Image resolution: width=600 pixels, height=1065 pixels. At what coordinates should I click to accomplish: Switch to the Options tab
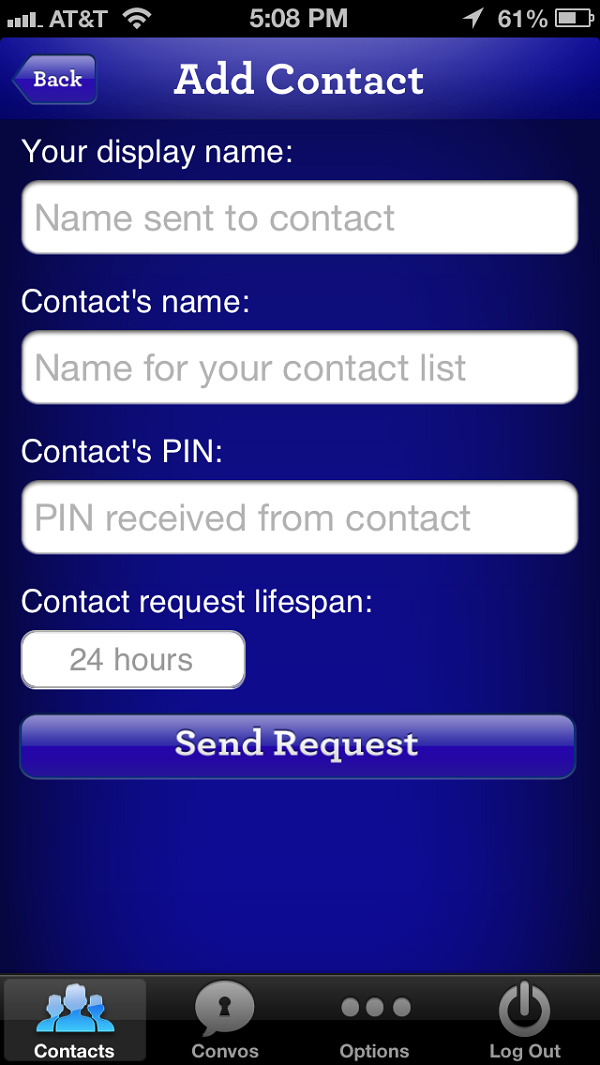tap(375, 1020)
